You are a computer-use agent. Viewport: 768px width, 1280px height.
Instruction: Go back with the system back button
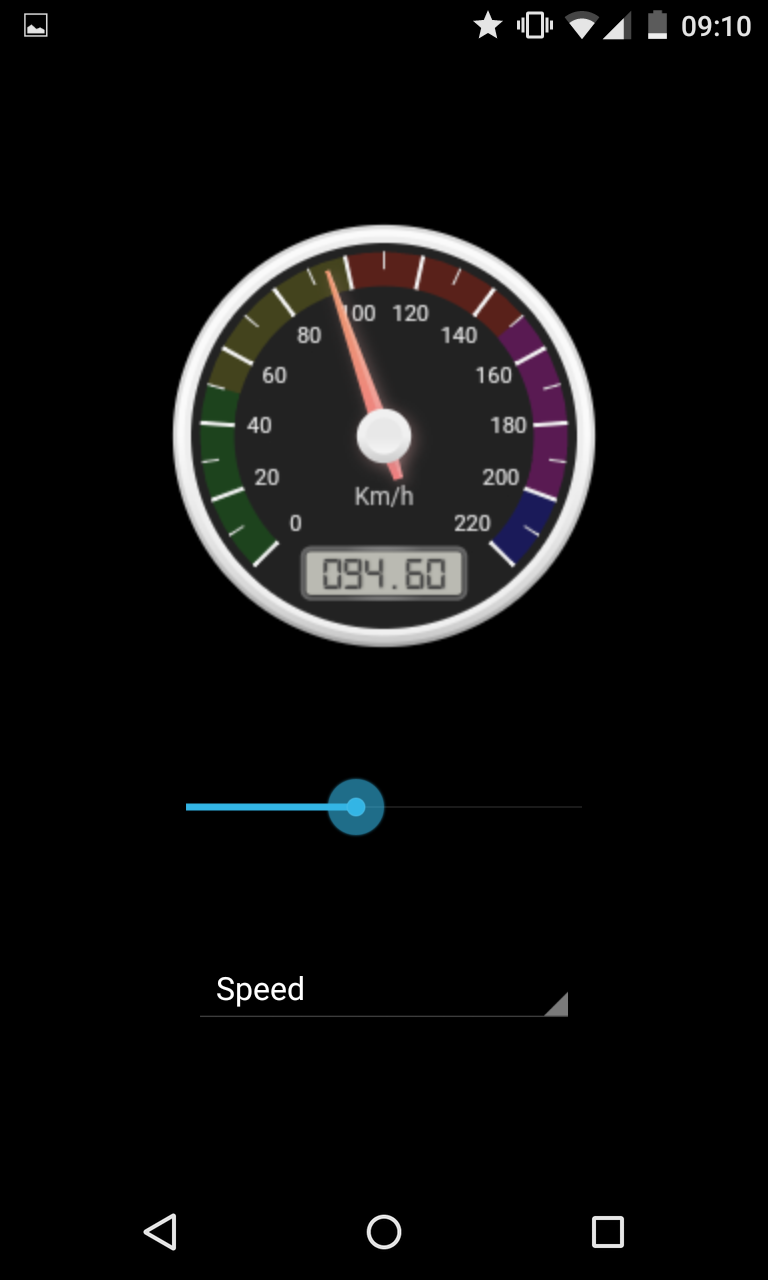(x=160, y=1231)
